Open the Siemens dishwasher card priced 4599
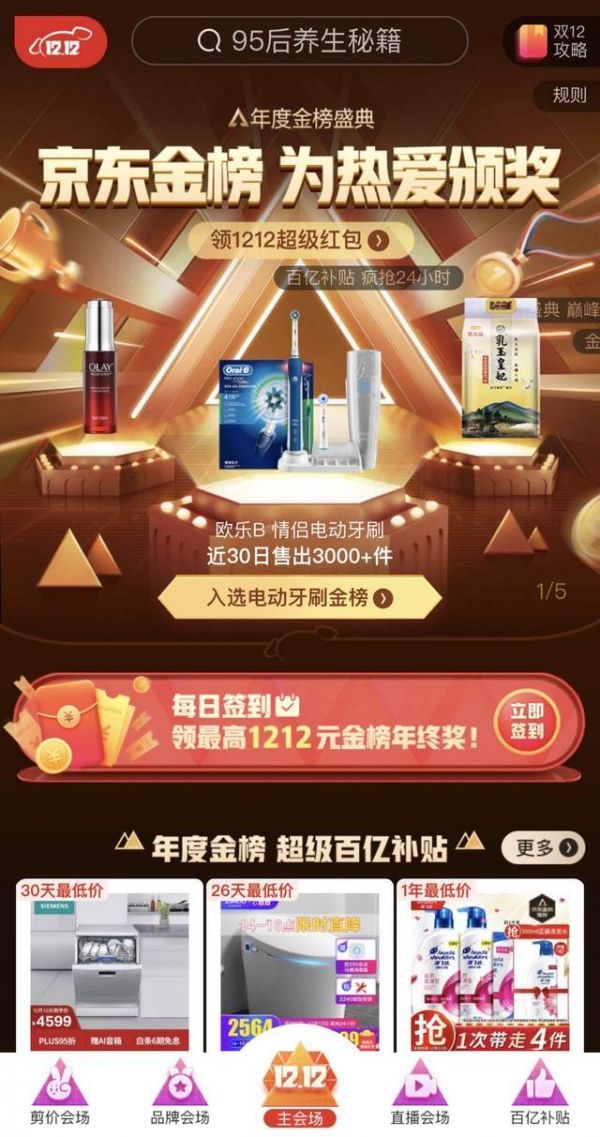The image size is (600, 1137). [108, 965]
